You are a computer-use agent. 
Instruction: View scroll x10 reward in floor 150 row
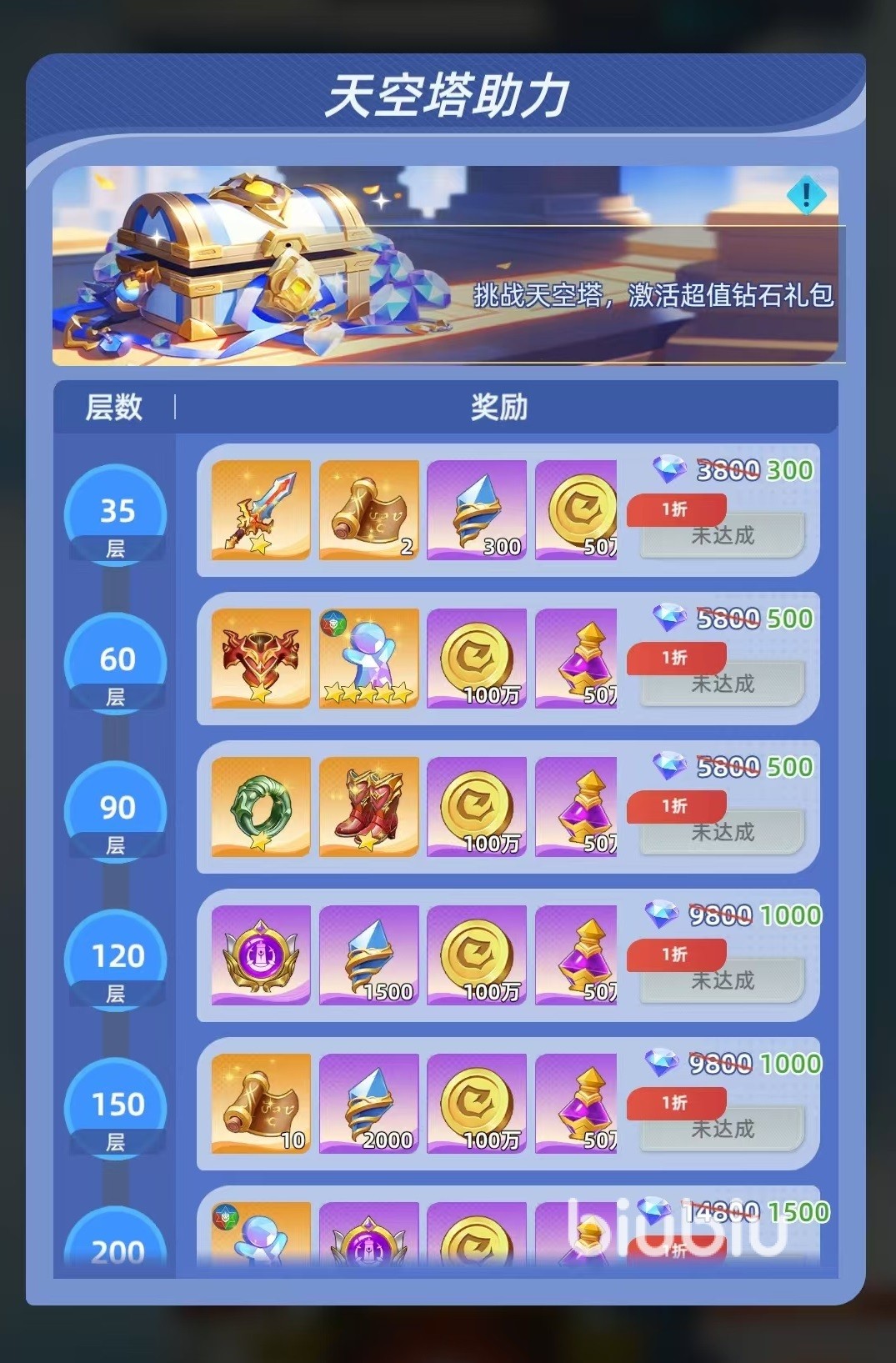coord(261,1104)
